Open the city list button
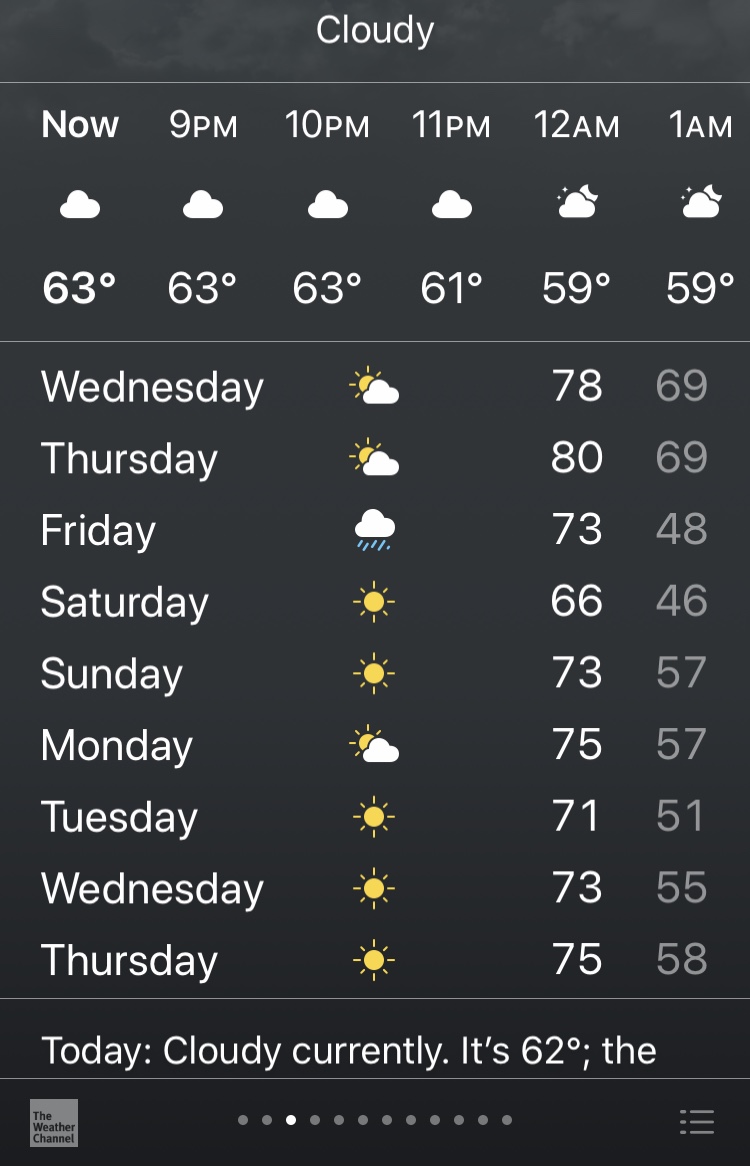750x1166 pixels. pyautogui.click(x=697, y=1122)
